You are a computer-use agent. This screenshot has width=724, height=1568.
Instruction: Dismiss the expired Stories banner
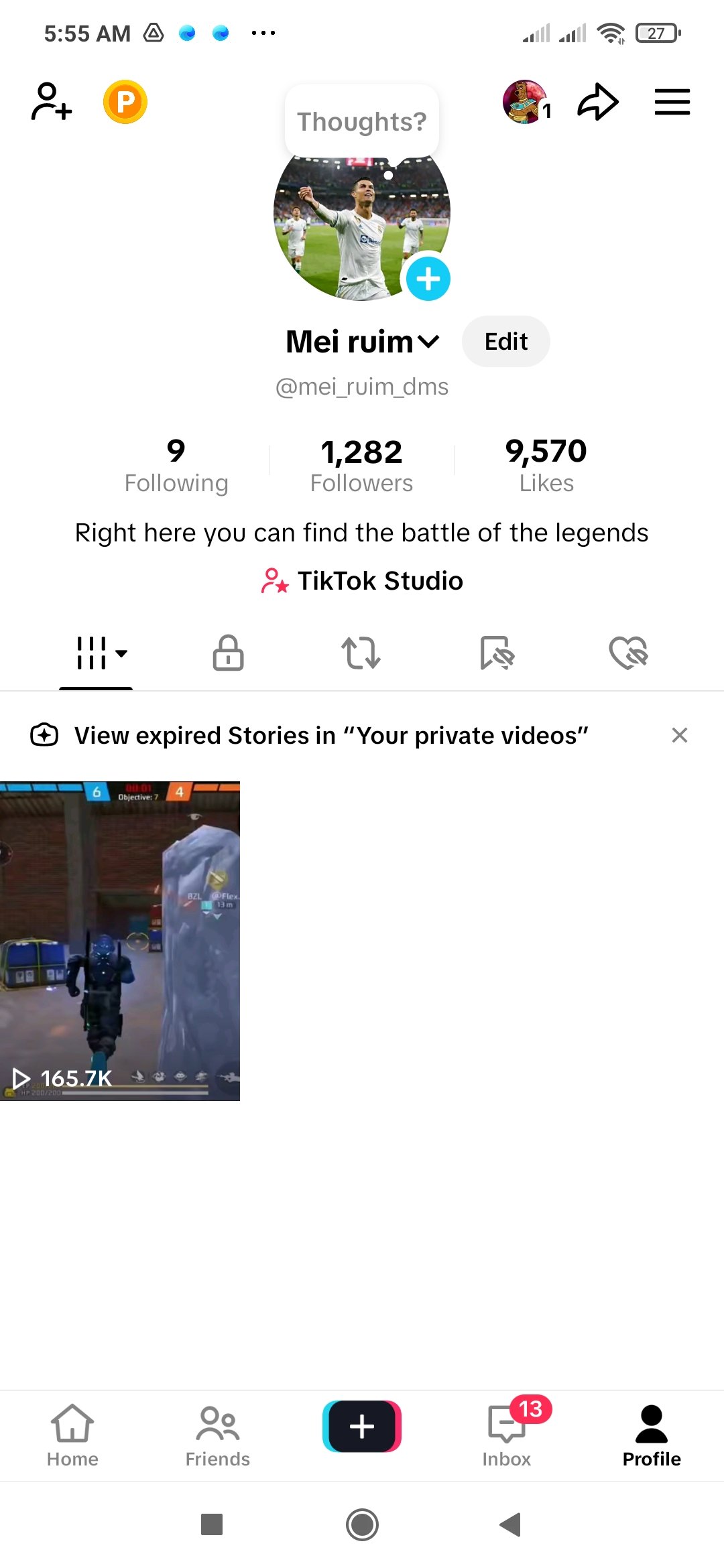pyautogui.click(x=679, y=735)
